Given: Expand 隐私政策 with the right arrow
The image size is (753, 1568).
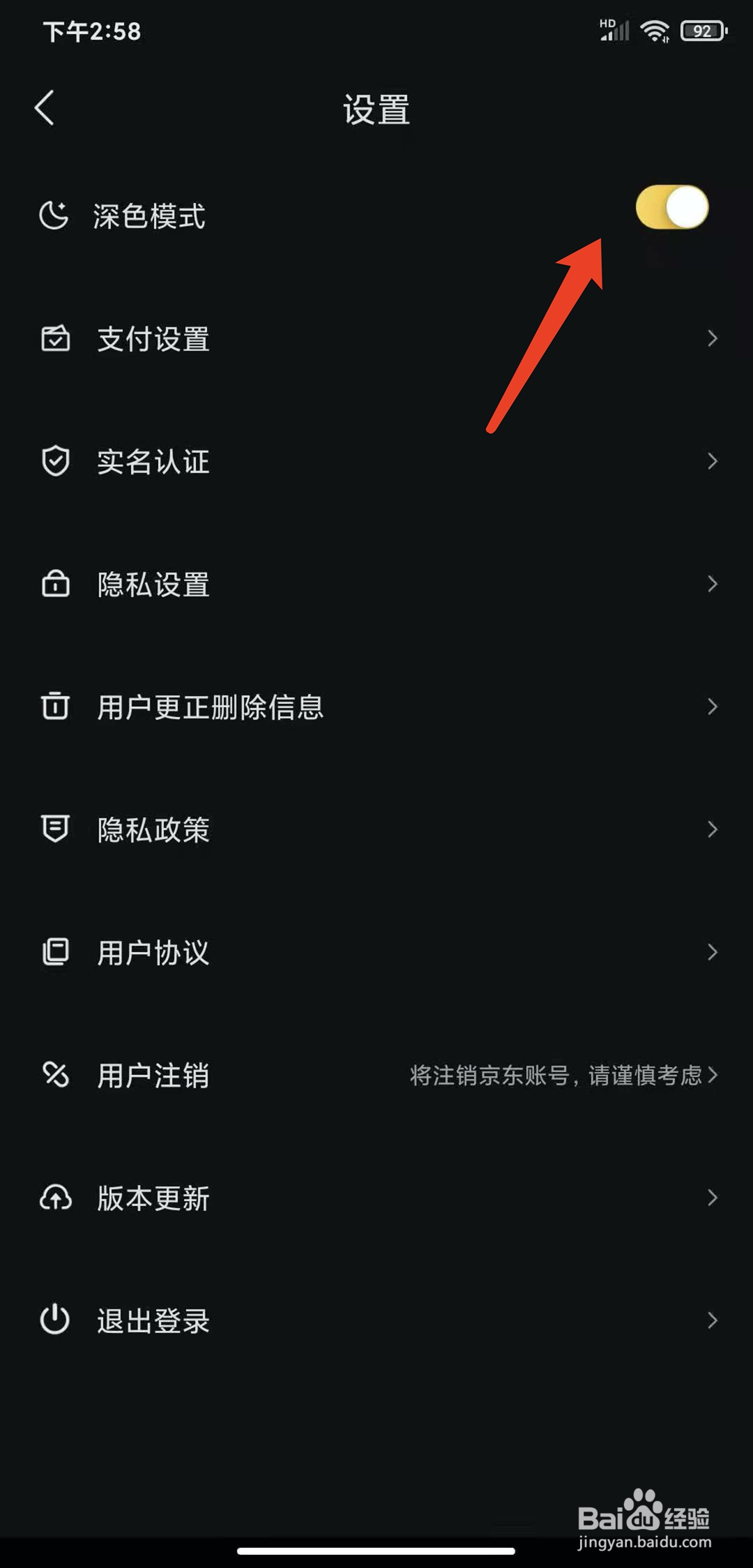Looking at the screenshot, I should click(x=713, y=829).
